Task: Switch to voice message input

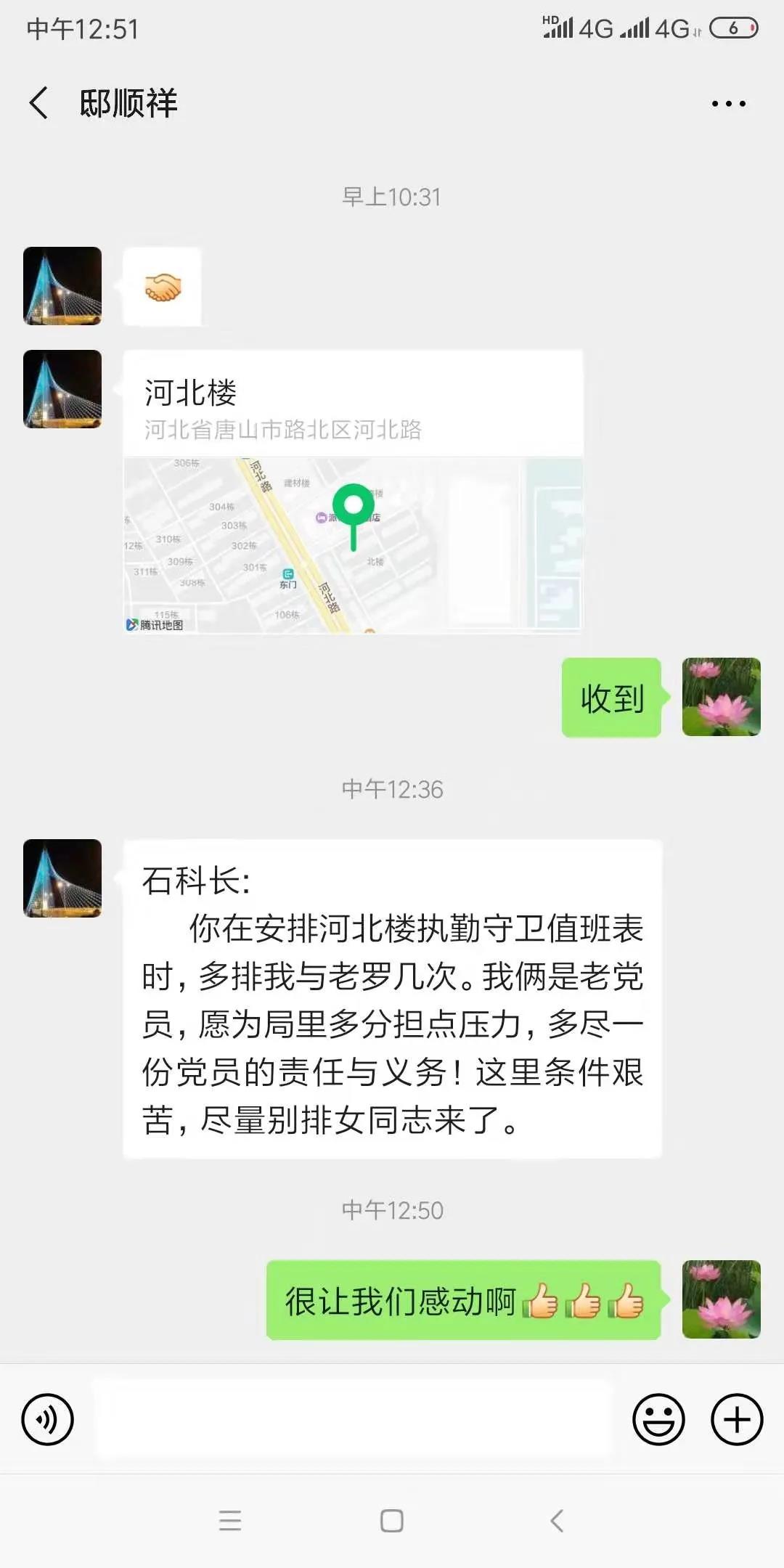Action: pyautogui.click(x=48, y=1419)
